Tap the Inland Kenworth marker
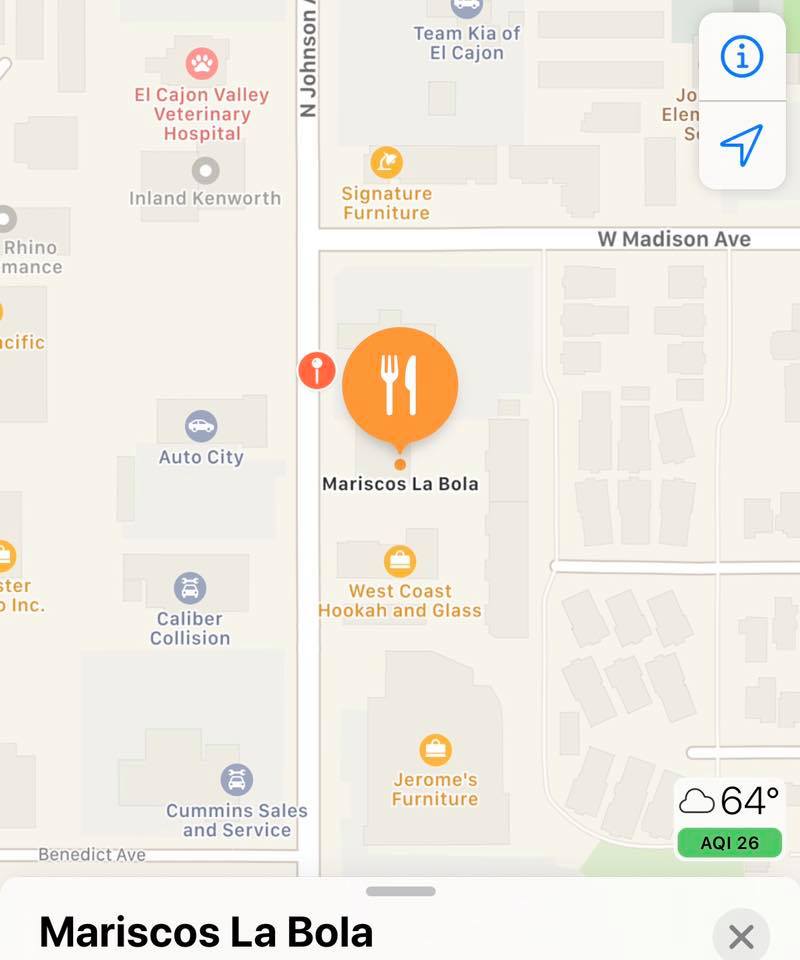 pyautogui.click(x=206, y=171)
